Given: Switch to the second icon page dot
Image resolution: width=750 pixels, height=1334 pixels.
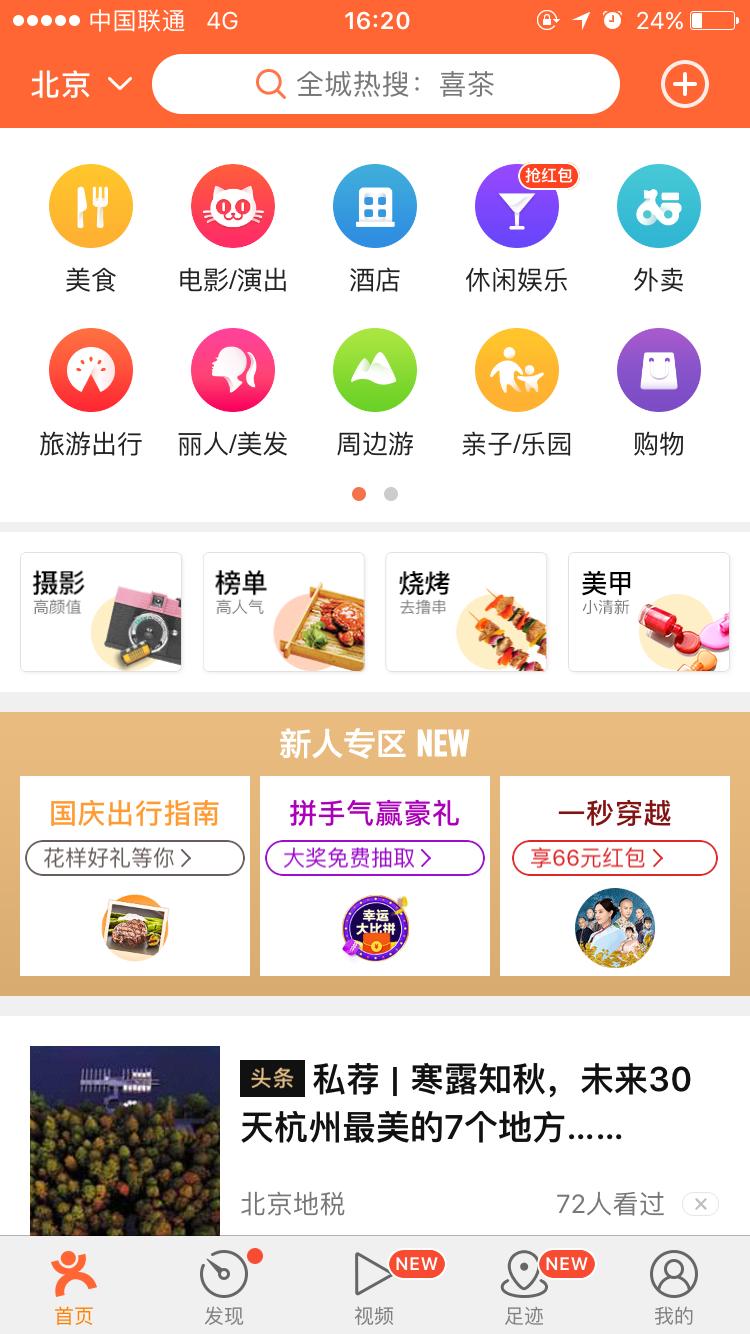Looking at the screenshot, I should click(x=390, y=494).
